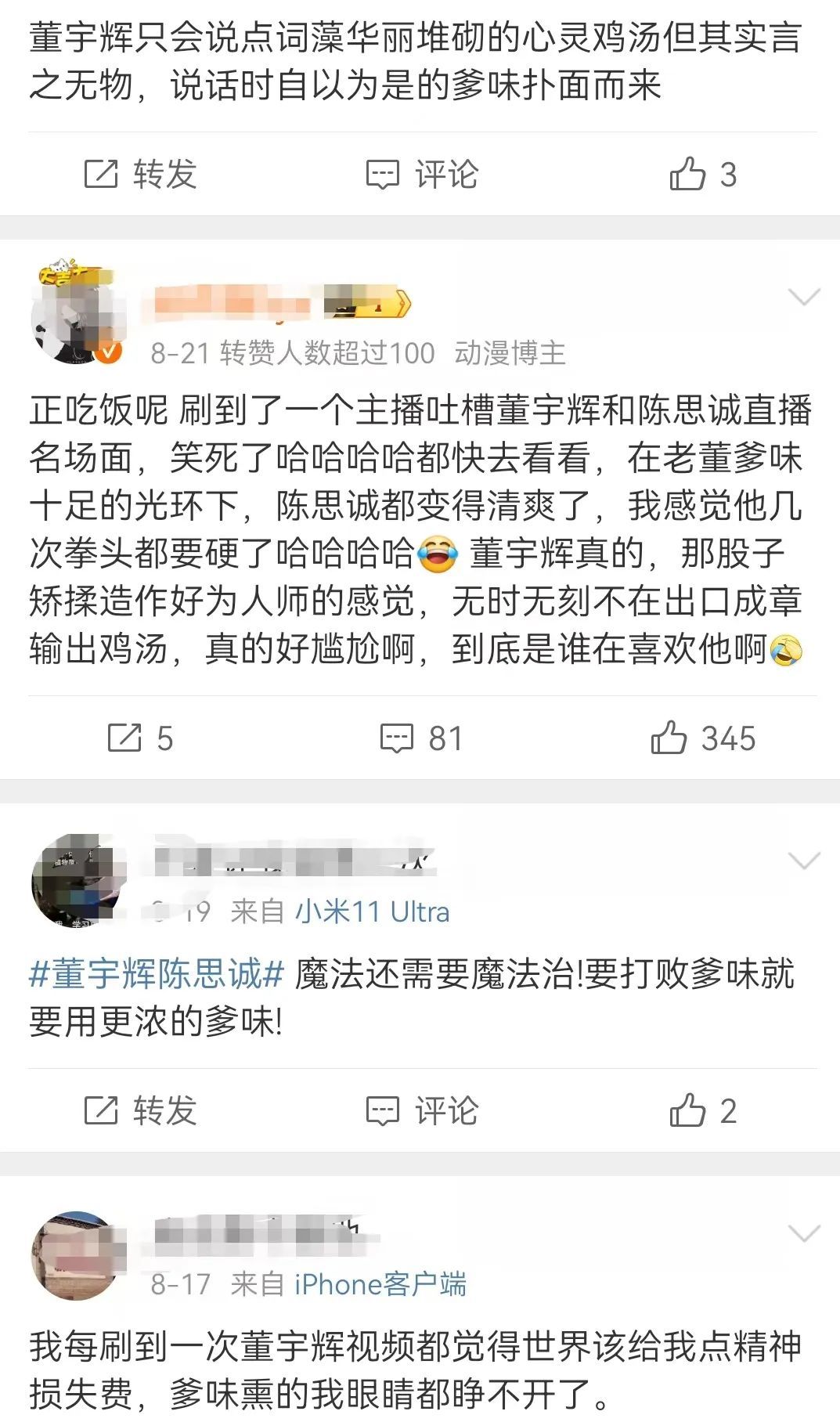Comment on the post with 3 likes
Viewport: 840px width, 1422px height.
coord(422,174)
